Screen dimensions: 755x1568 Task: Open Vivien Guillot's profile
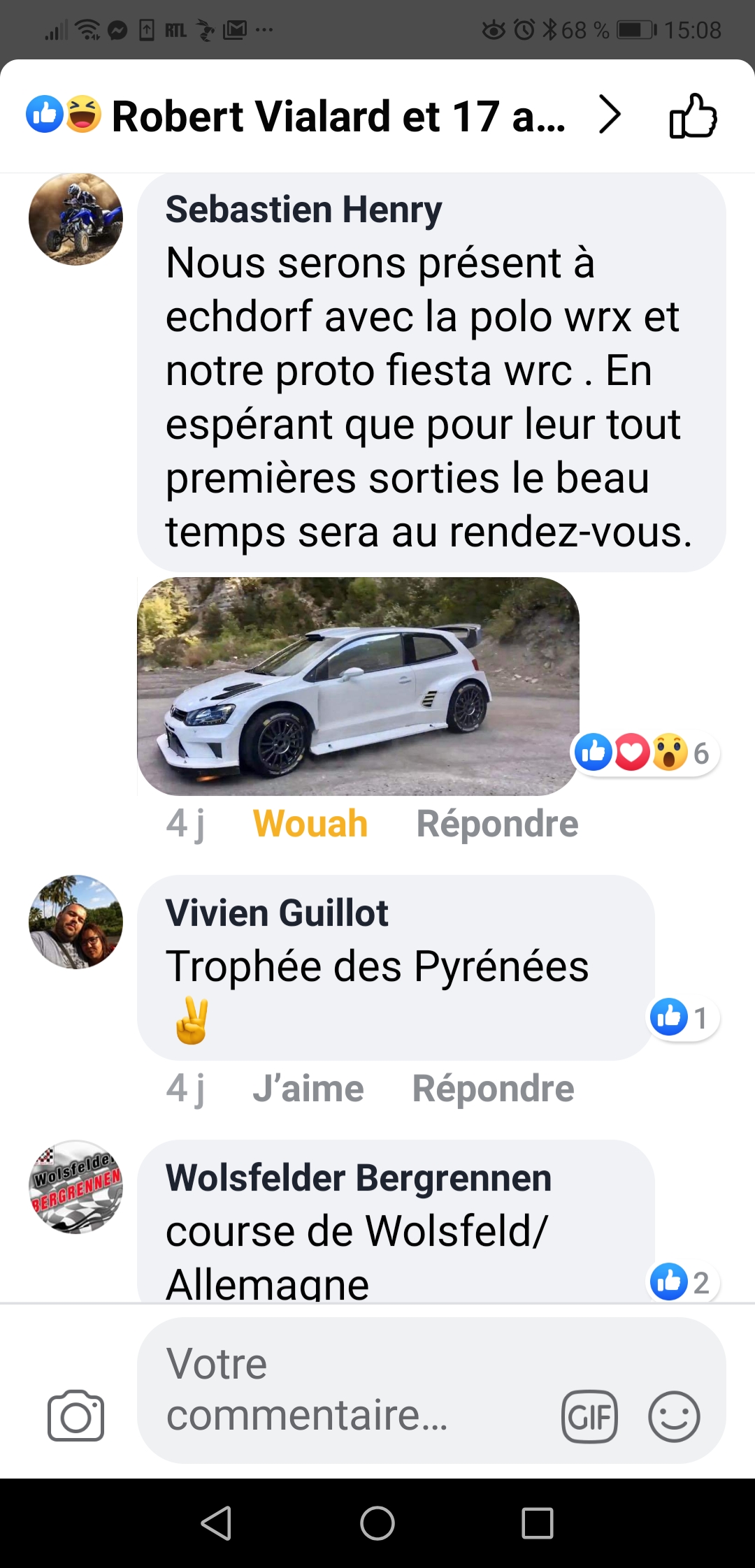(x=75, y=922)
